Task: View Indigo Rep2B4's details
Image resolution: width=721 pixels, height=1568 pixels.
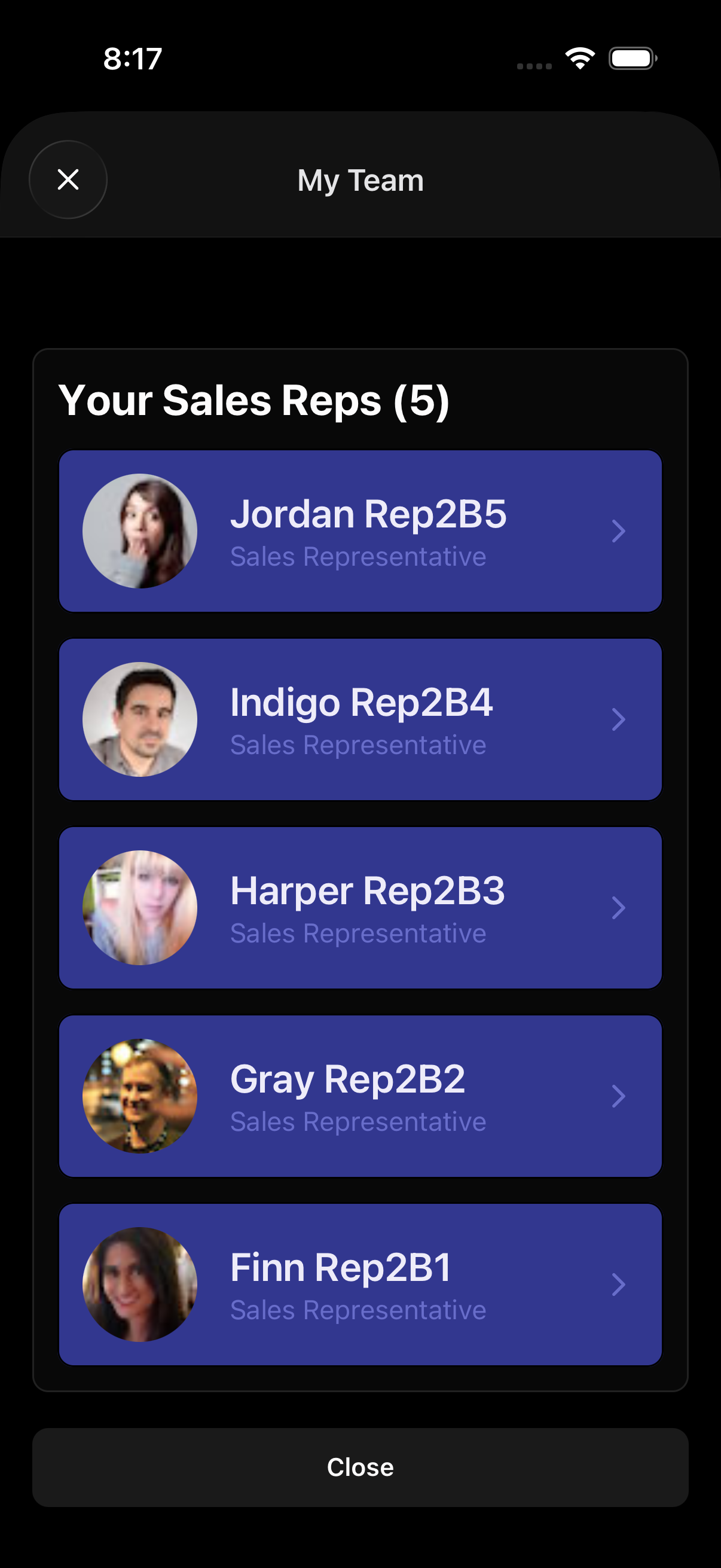Action: 360,719
